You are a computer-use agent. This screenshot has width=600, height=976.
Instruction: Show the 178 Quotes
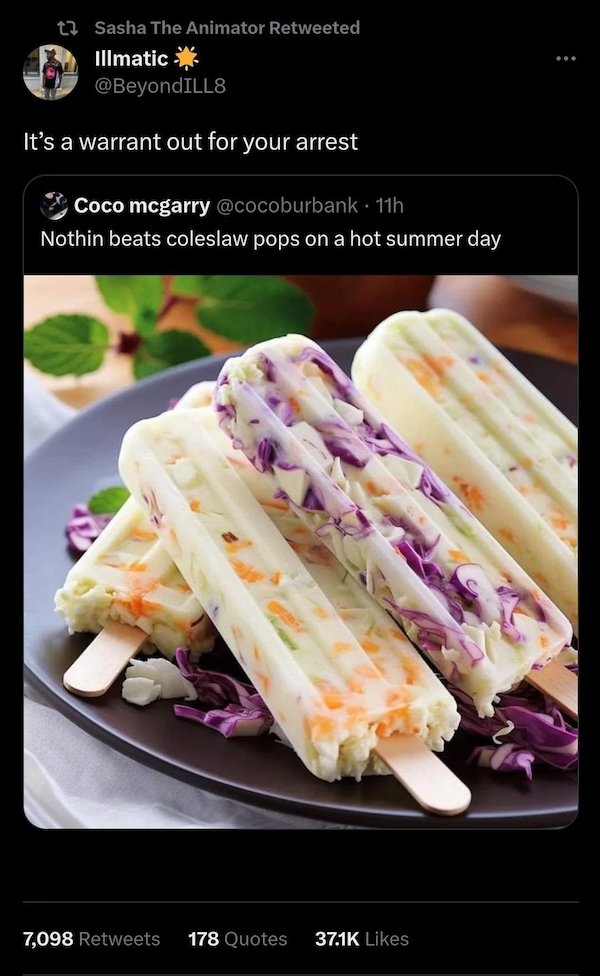click(x=237, y=939)
